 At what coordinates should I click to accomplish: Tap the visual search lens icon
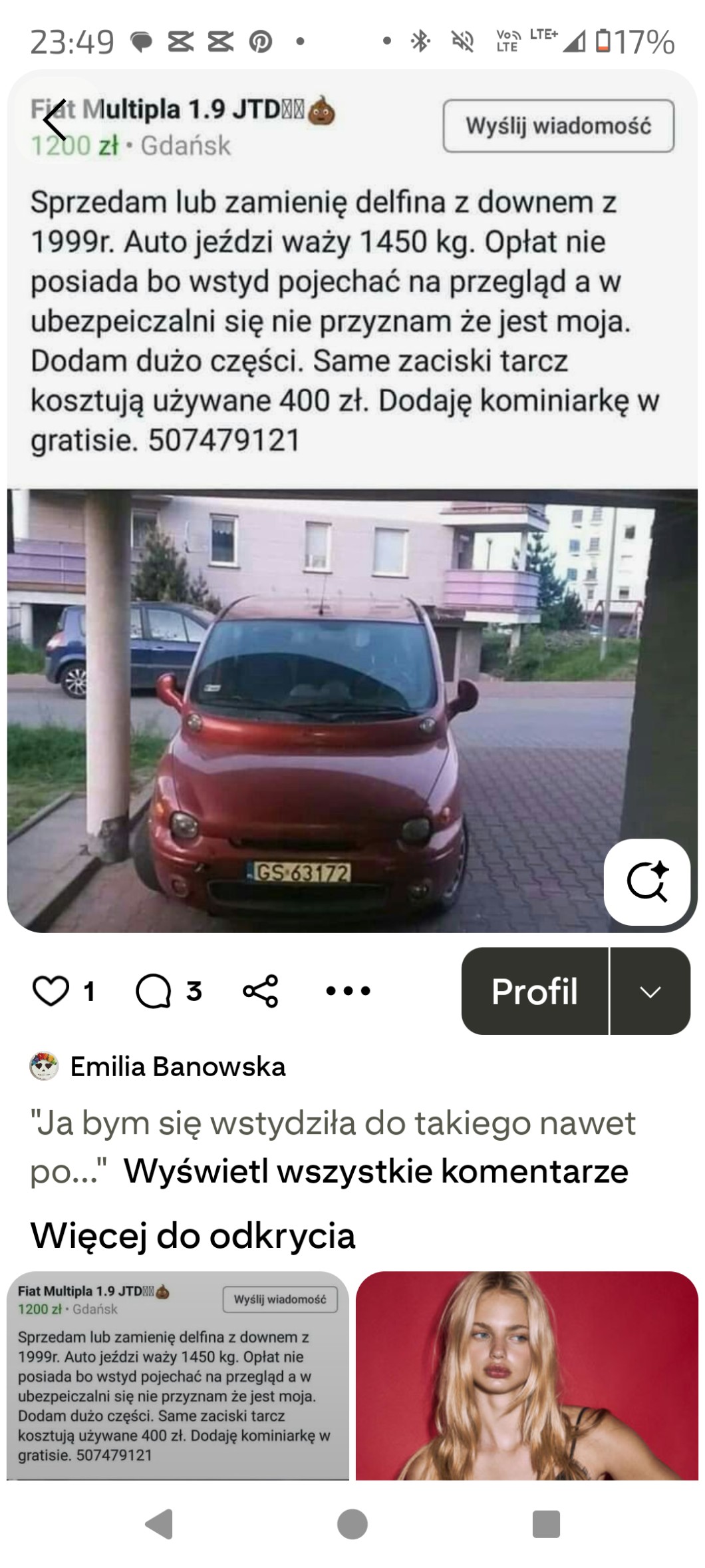point(646,881)
